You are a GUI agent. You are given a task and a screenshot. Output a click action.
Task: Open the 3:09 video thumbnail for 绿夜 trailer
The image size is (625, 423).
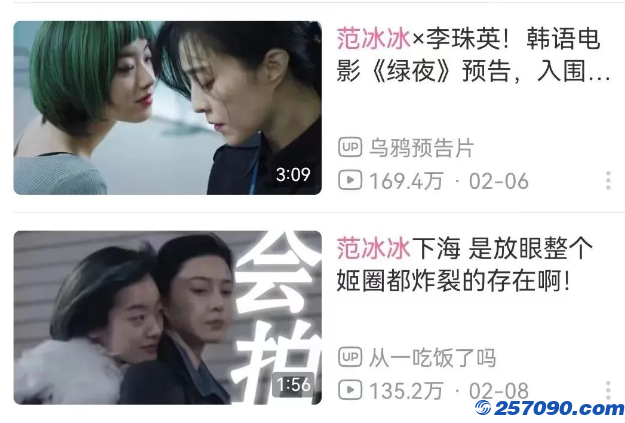(167, 108)
